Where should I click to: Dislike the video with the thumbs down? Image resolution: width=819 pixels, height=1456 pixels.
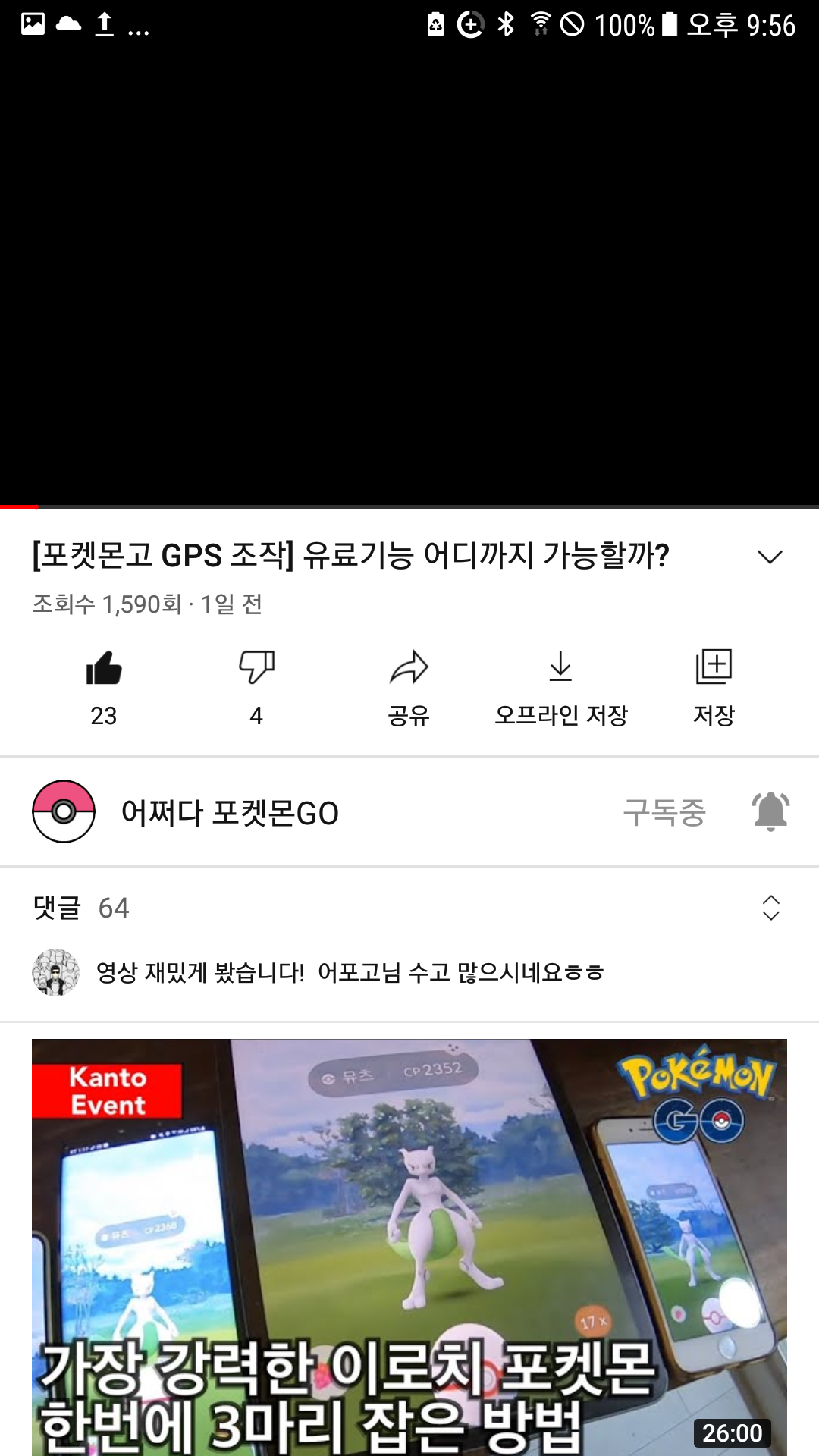256,669
